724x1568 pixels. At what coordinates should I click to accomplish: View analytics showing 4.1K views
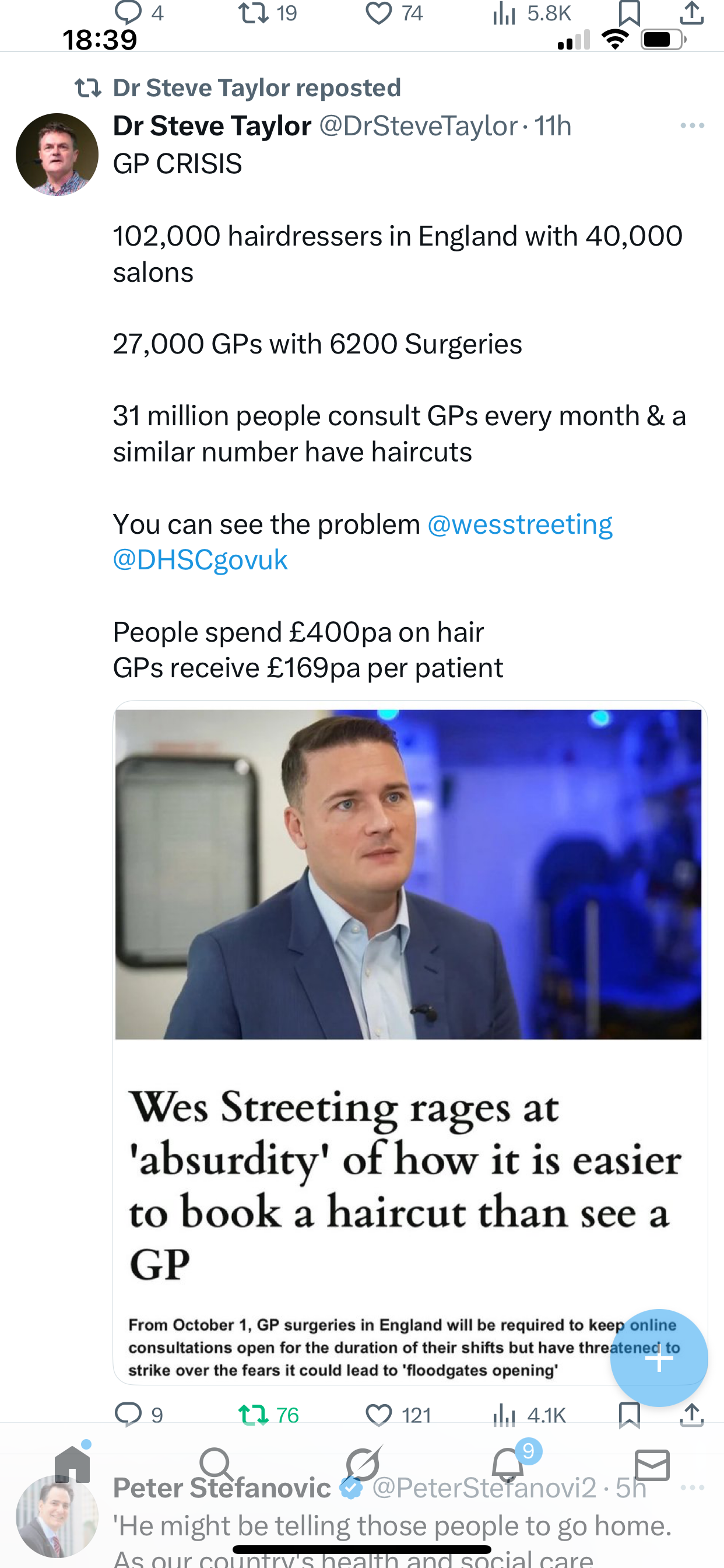504,1414
